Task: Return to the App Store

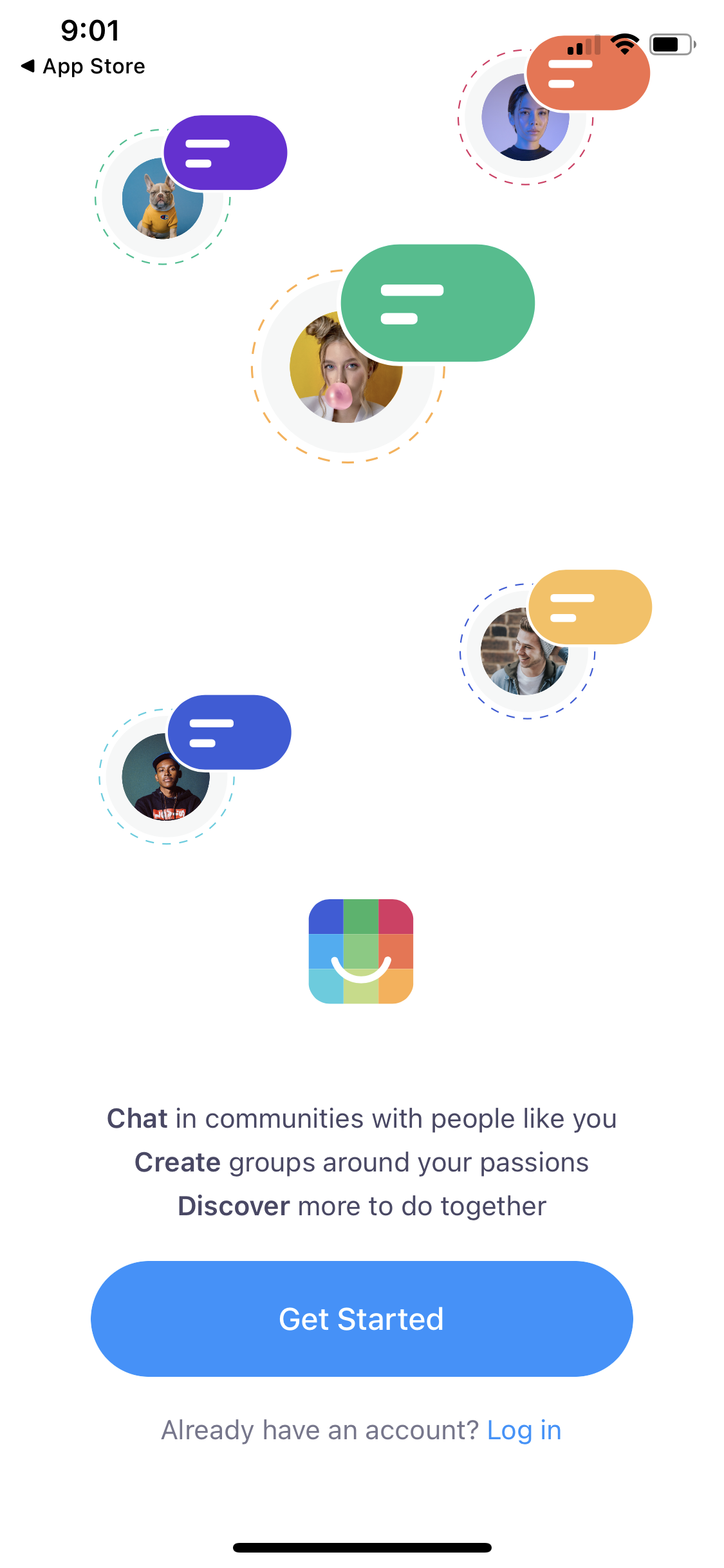Action: coord(84,66)
